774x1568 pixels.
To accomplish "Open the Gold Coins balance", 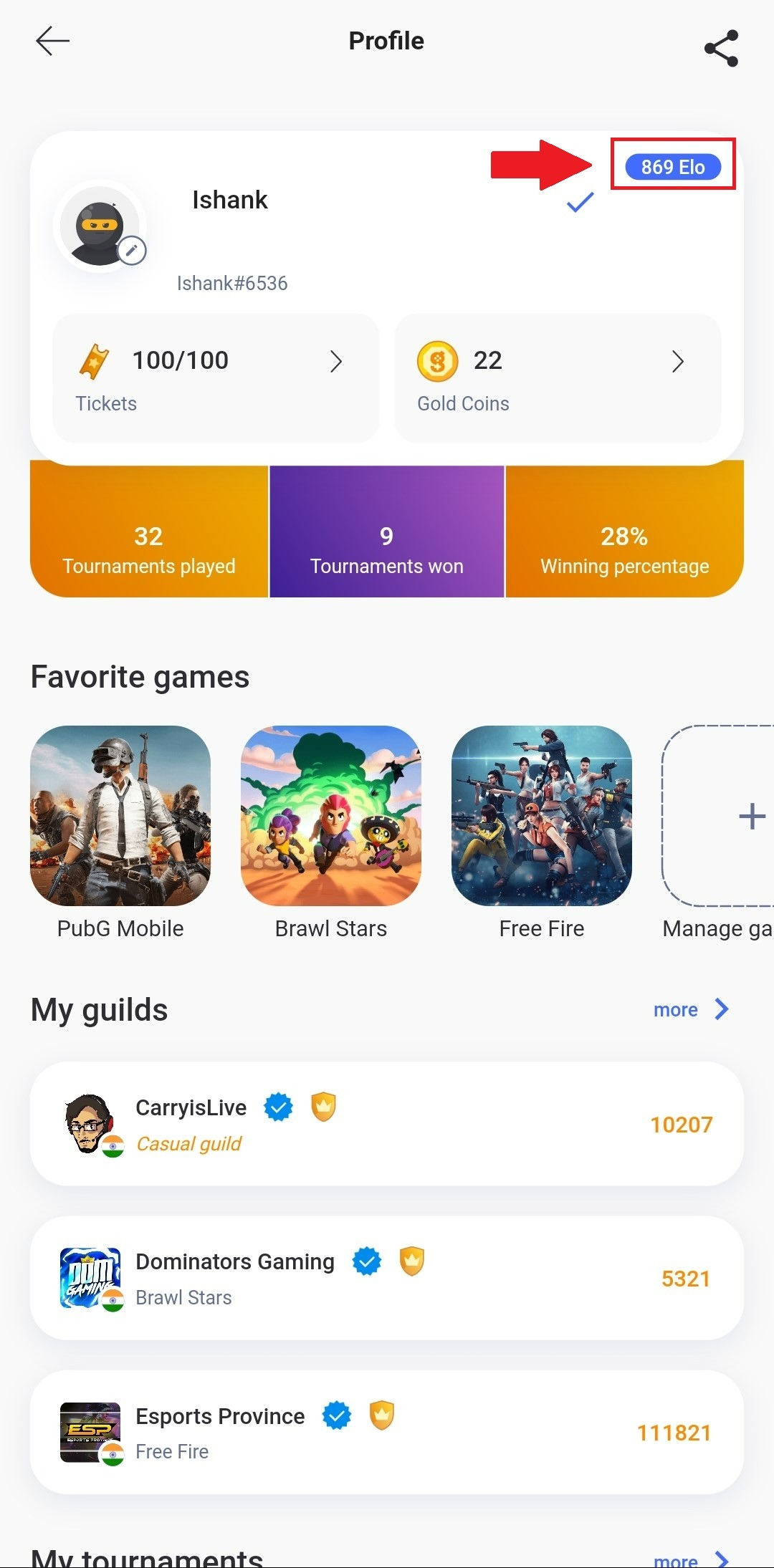I will coord(558,378).
